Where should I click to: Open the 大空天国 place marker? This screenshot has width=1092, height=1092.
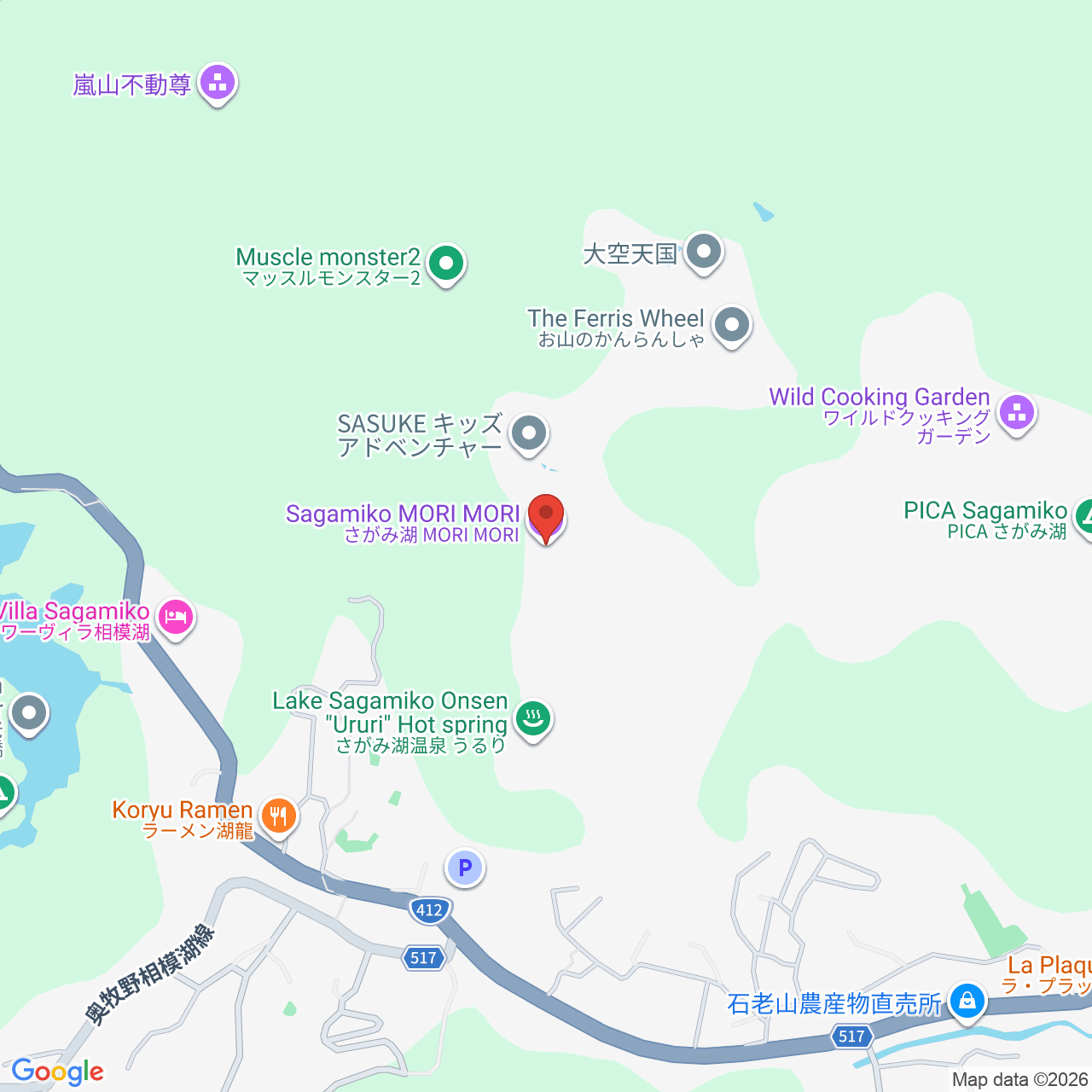click(x=704, y=252)
